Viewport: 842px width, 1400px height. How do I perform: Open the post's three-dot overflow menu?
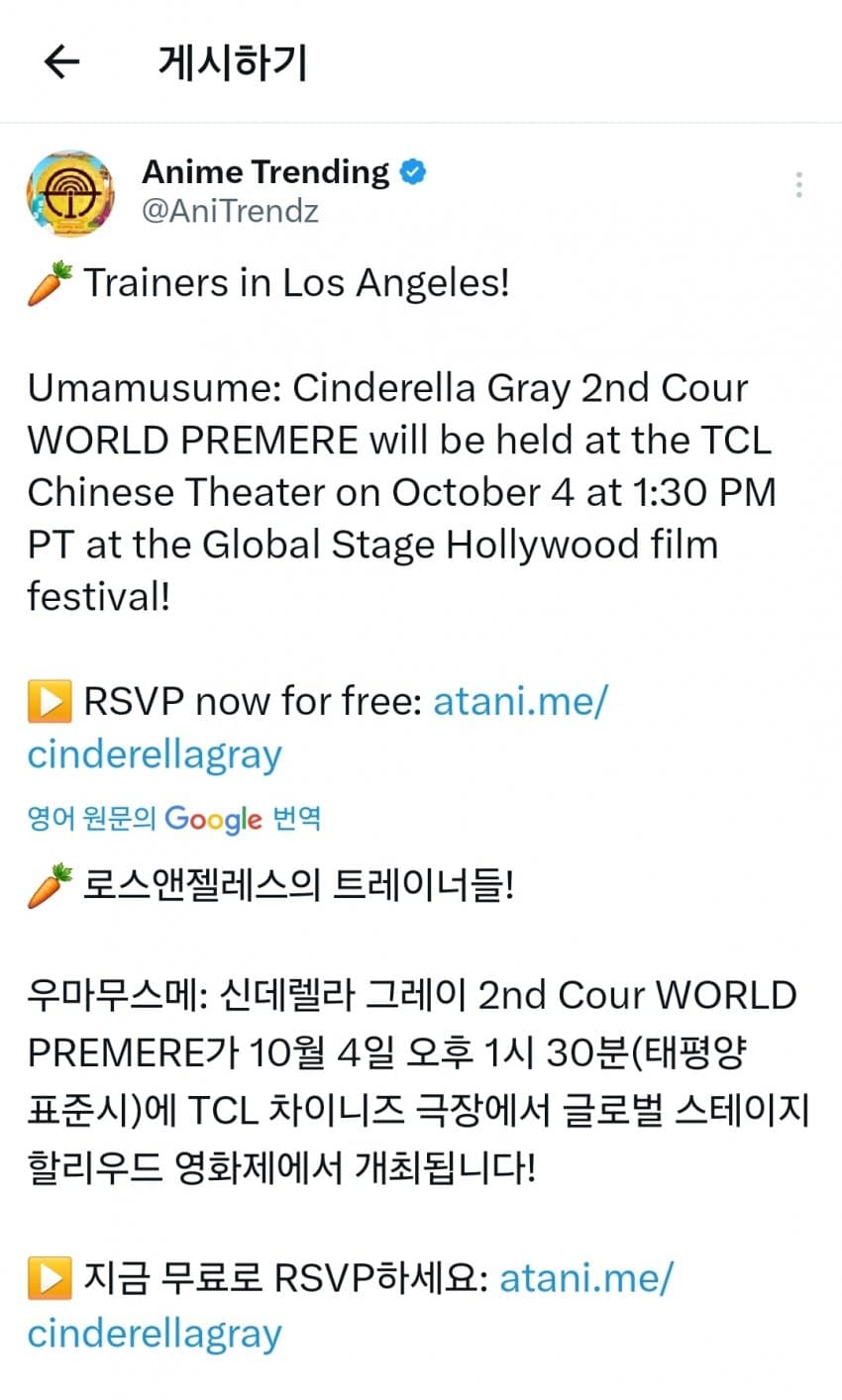798,185
